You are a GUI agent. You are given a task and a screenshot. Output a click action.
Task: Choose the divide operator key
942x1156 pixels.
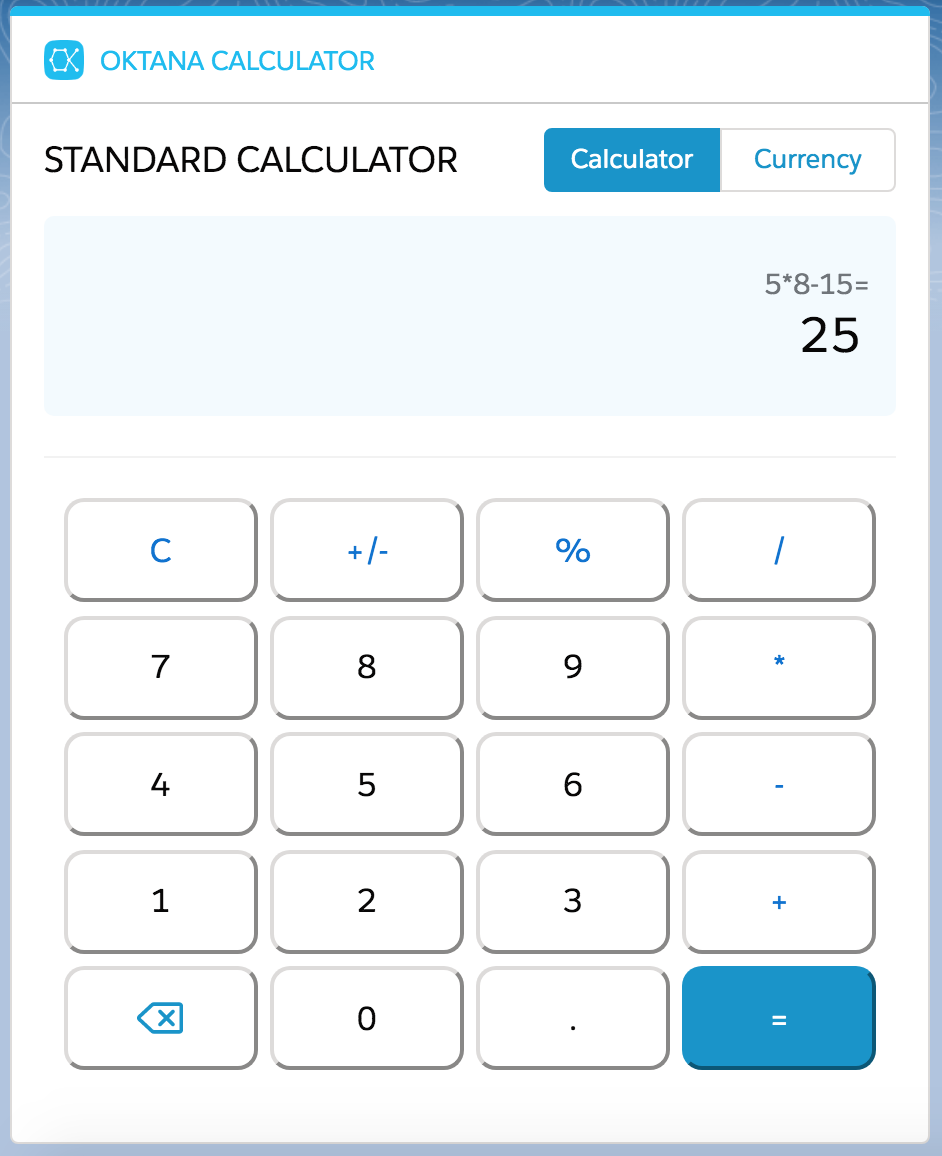click(779, 550)
